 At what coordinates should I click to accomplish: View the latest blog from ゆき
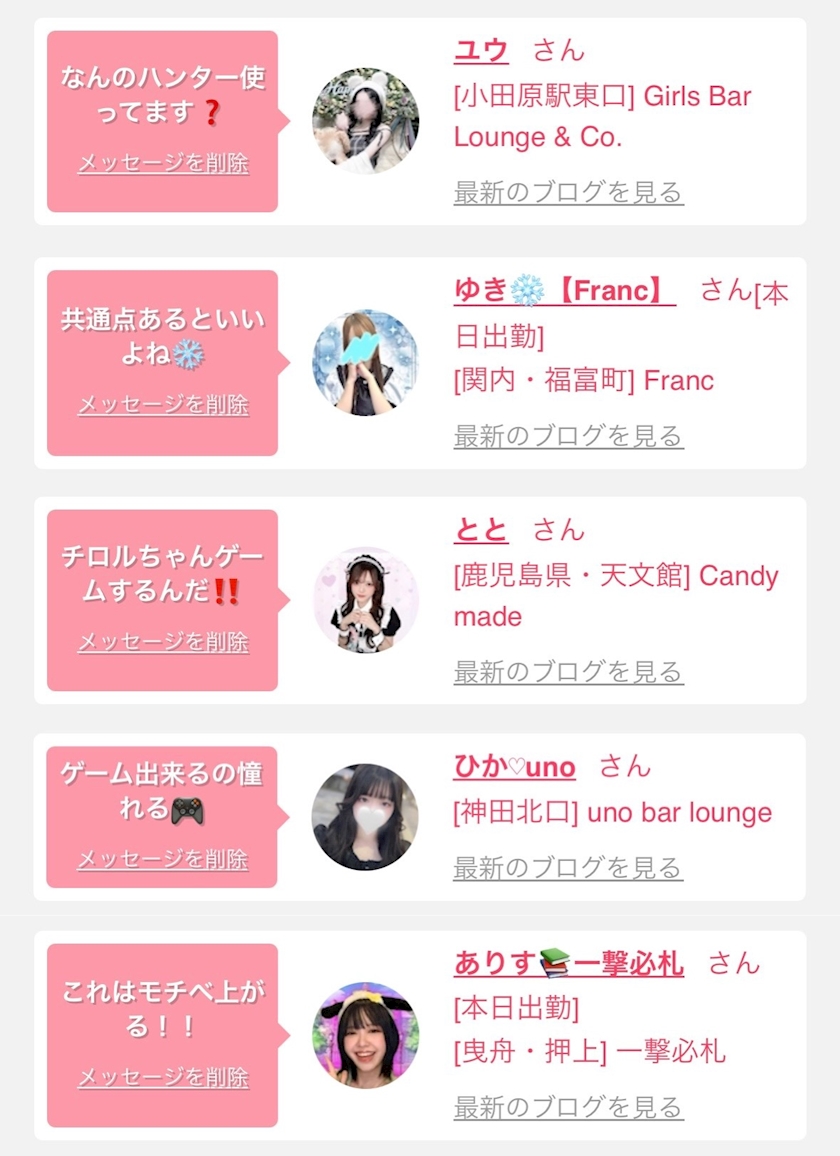(568, 436)
